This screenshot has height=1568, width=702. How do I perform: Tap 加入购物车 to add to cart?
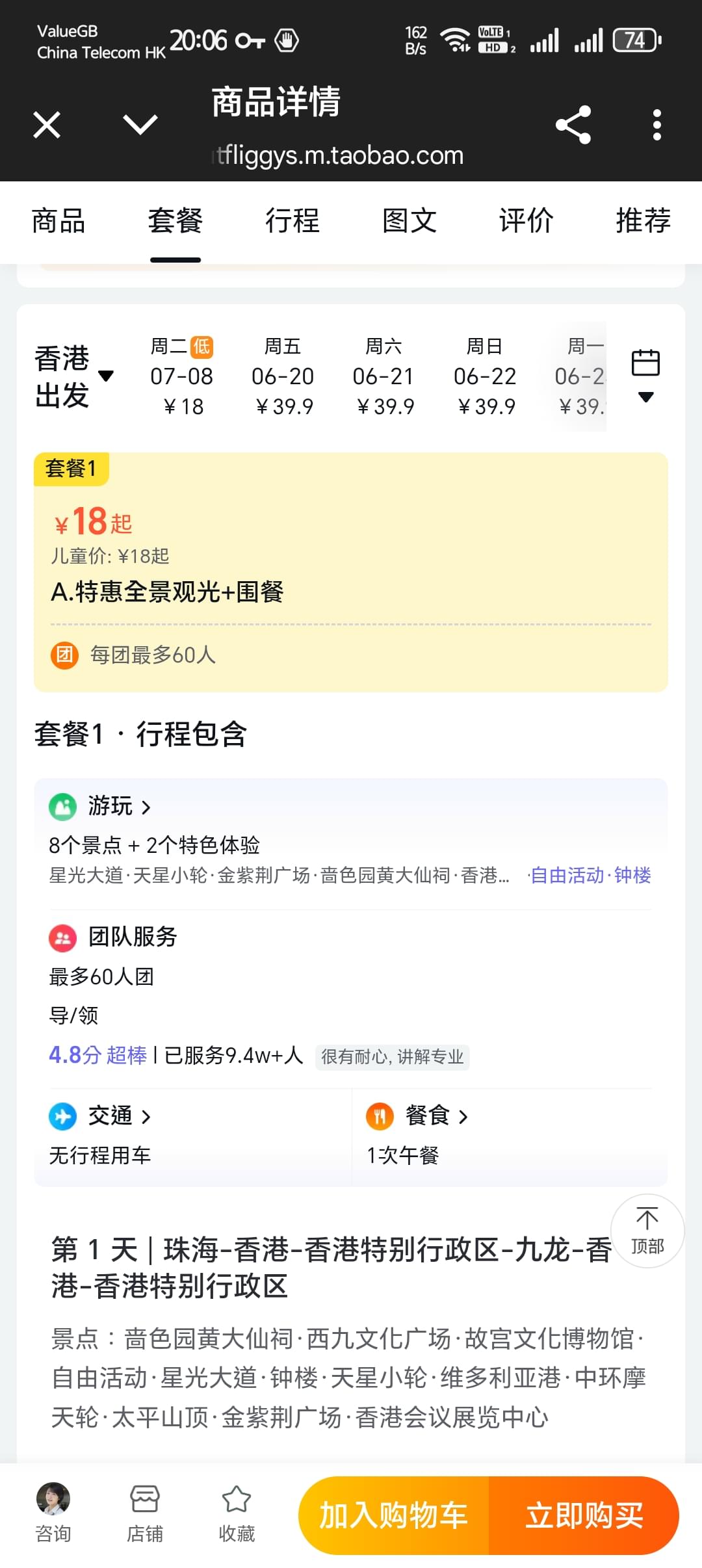394,1515
